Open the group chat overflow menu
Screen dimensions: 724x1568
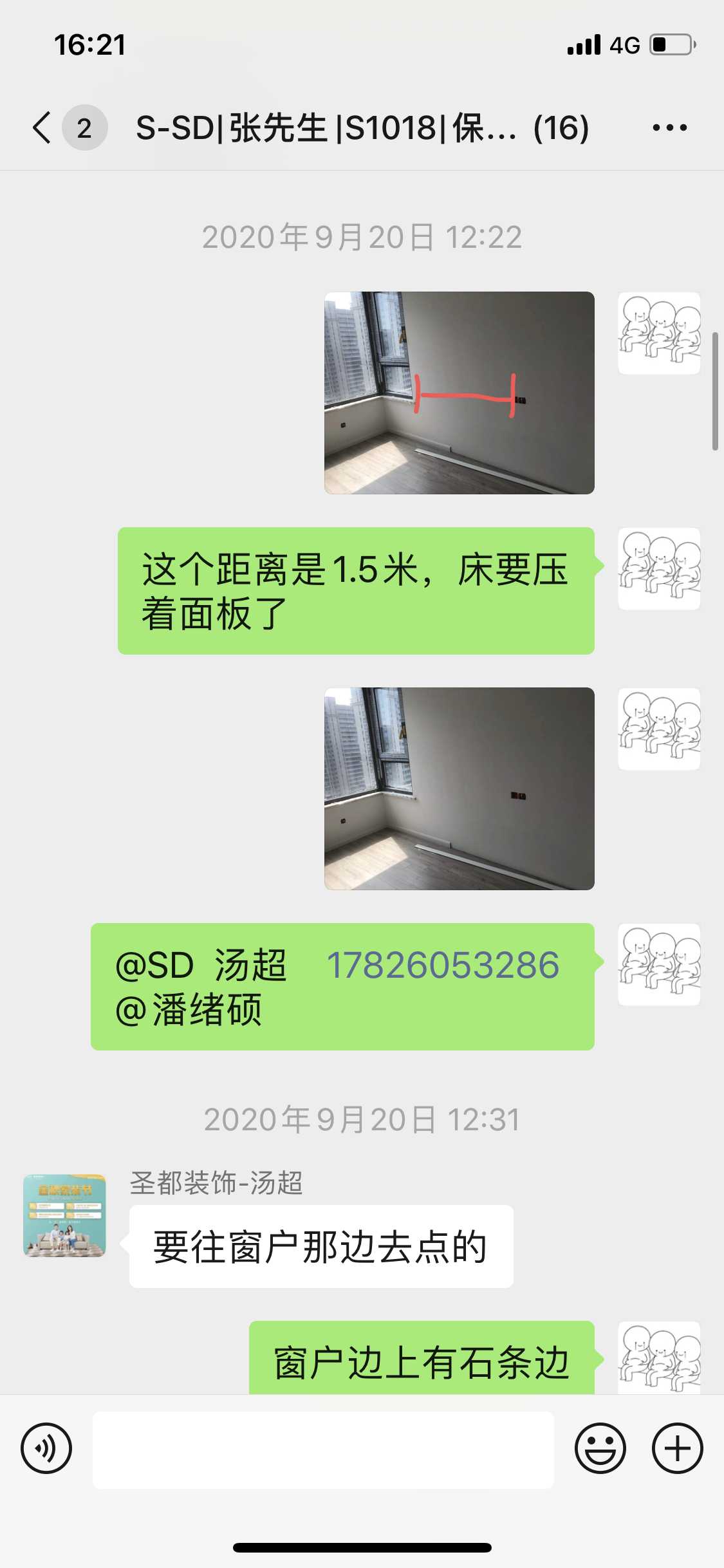(669, 127)
